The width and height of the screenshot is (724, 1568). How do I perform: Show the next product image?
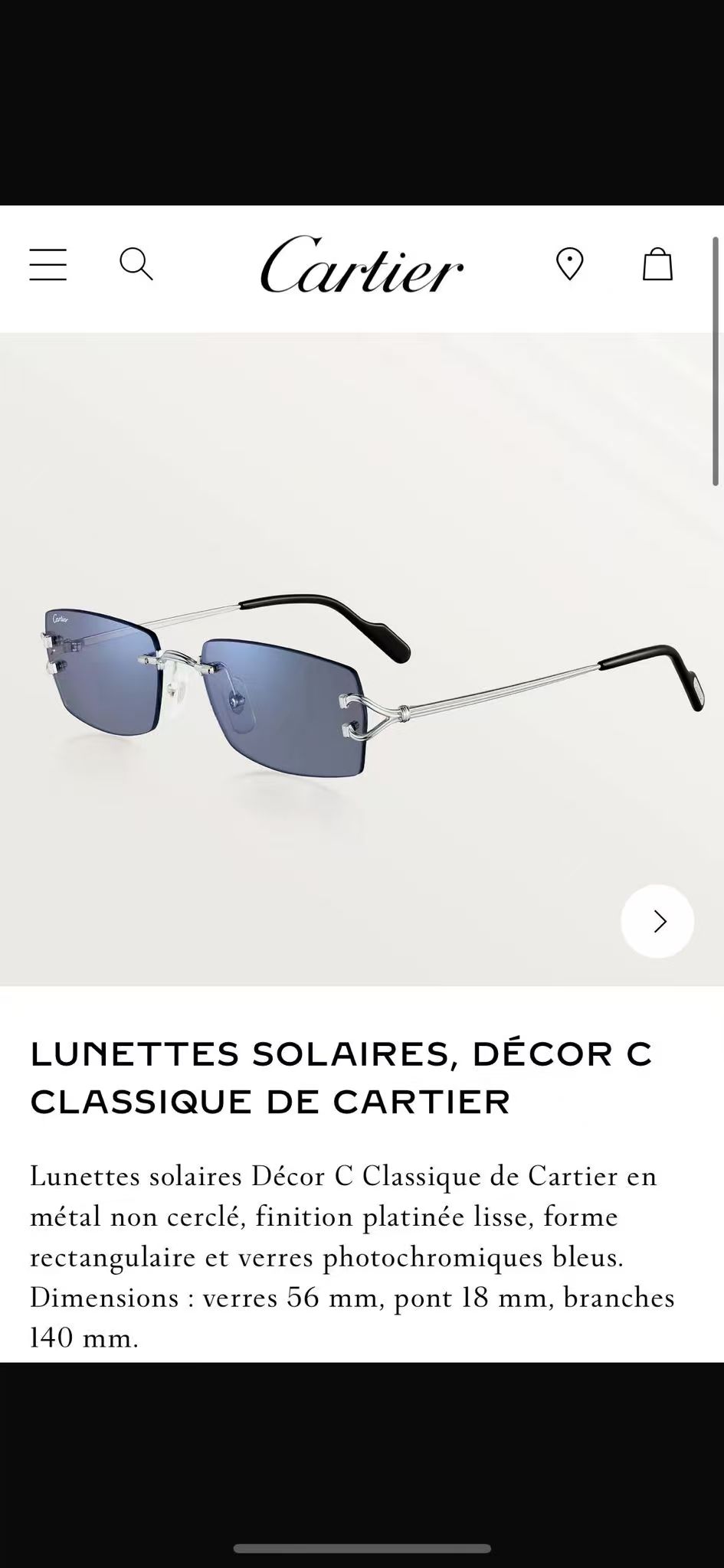pyautogui.click(x=657, y=921)
